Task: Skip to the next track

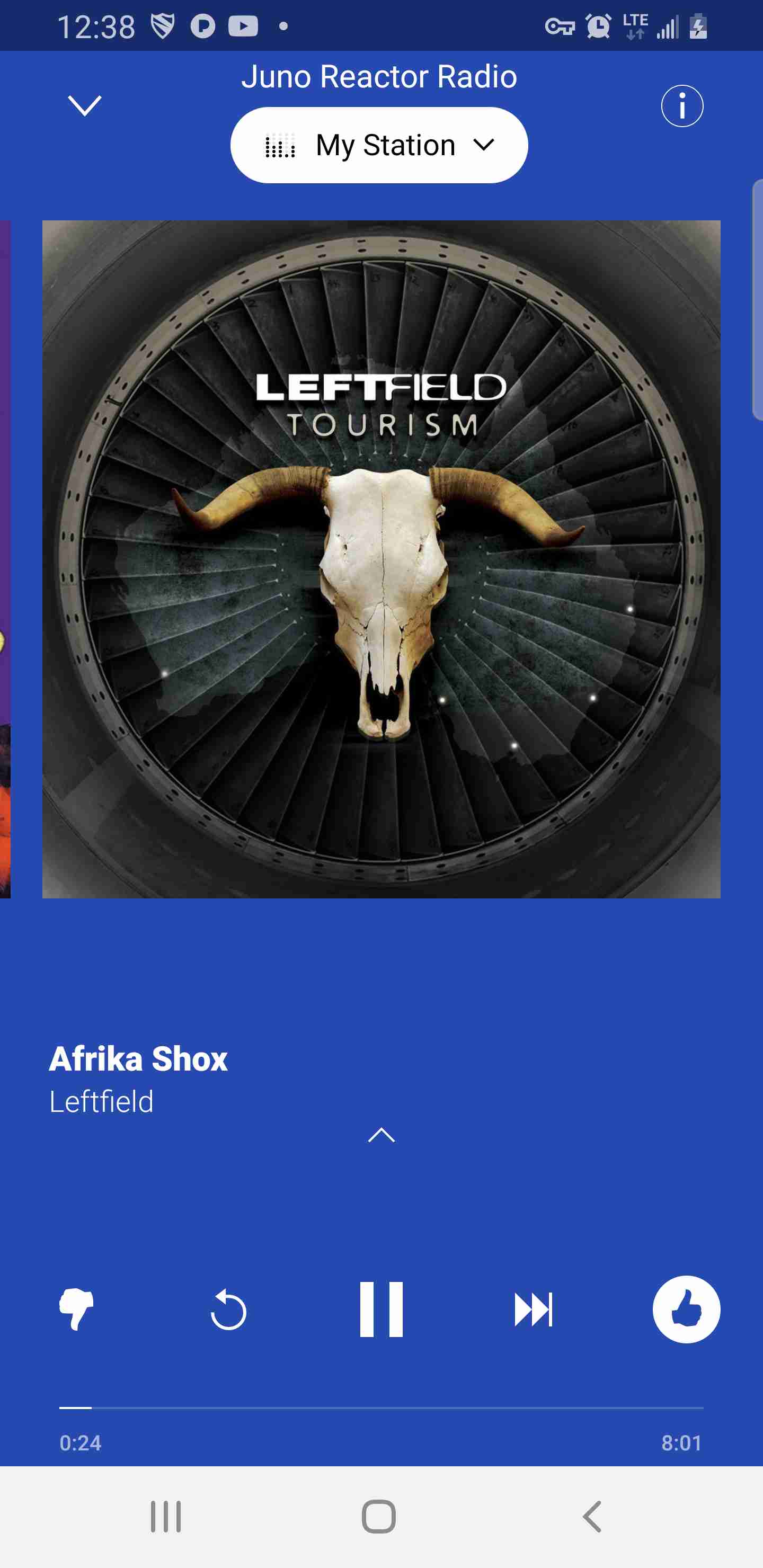Action: pyautogui.click(x=534, y=1308)
